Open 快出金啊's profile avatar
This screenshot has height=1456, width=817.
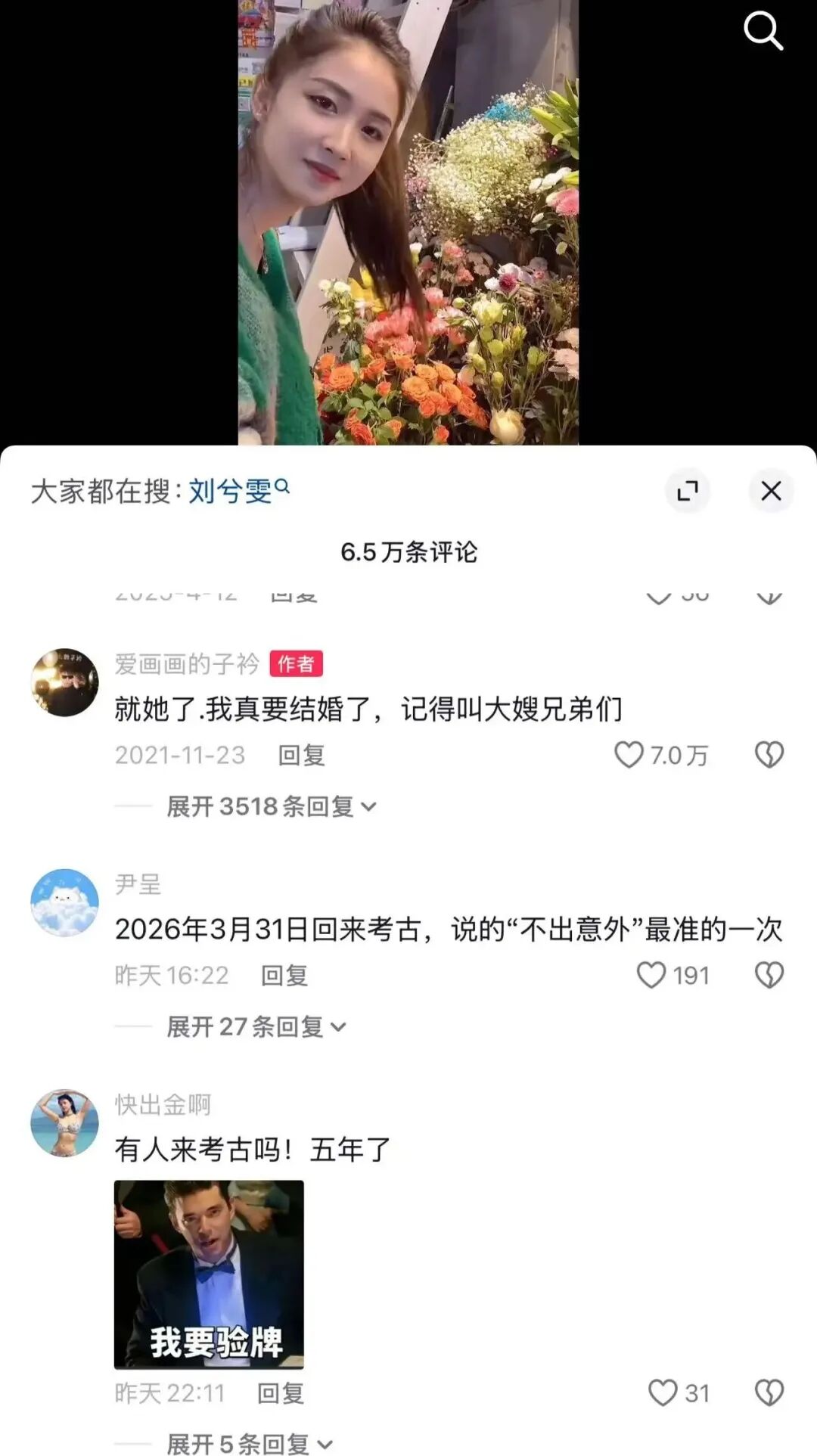(65, 1123)
